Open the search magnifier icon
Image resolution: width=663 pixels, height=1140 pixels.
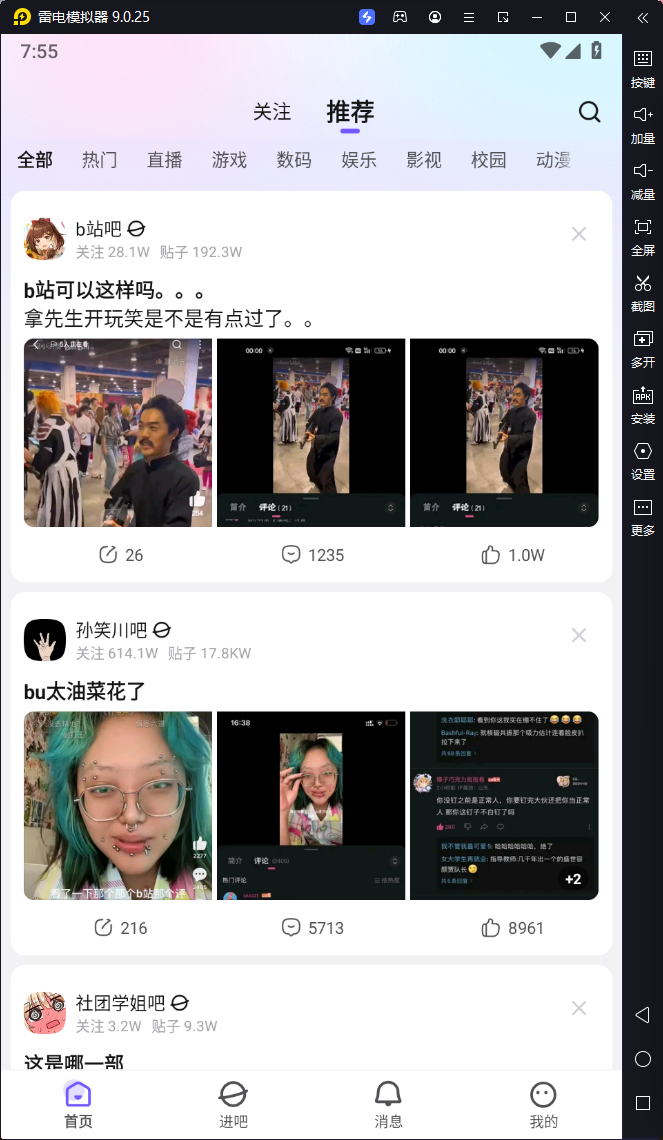590,112
